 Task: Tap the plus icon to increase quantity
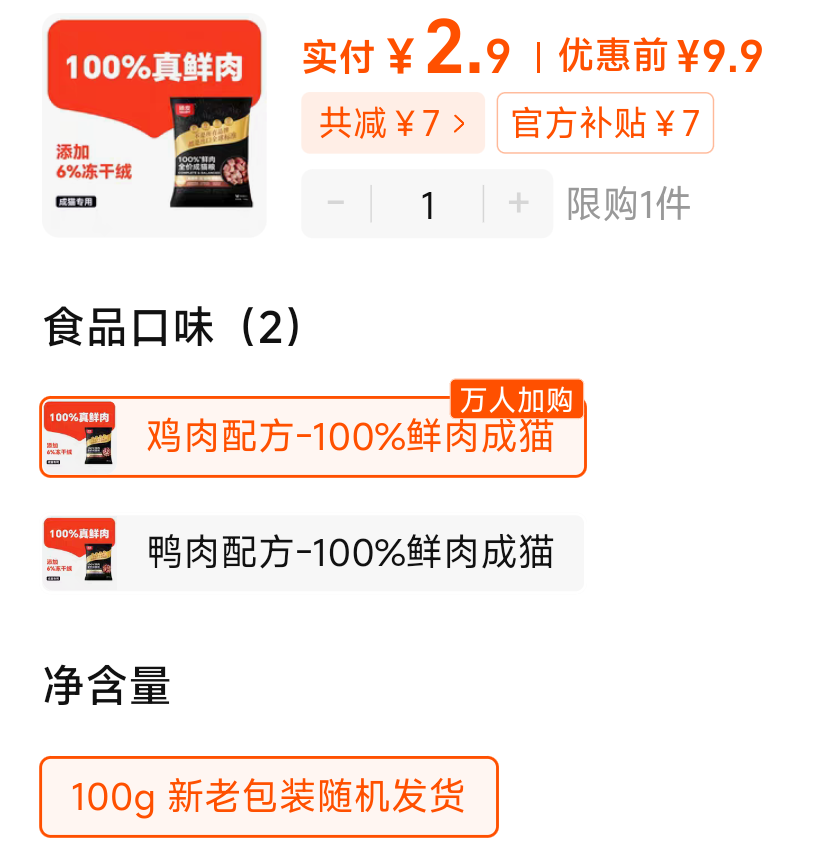pyautogui.click(x=518, y=203)
